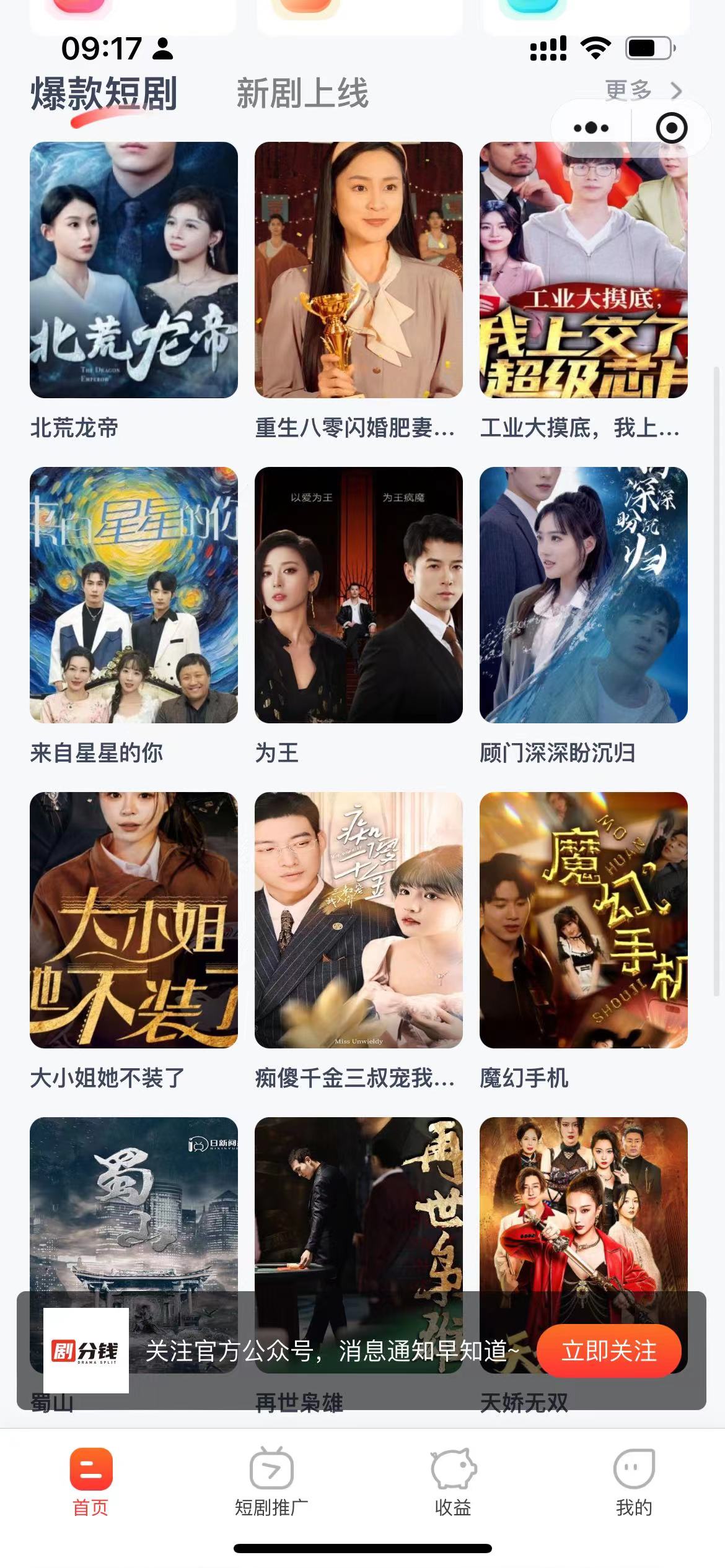Select the 爆款短剧 tab
Viewport: 725px width, 1568px height.
point(104,95)
